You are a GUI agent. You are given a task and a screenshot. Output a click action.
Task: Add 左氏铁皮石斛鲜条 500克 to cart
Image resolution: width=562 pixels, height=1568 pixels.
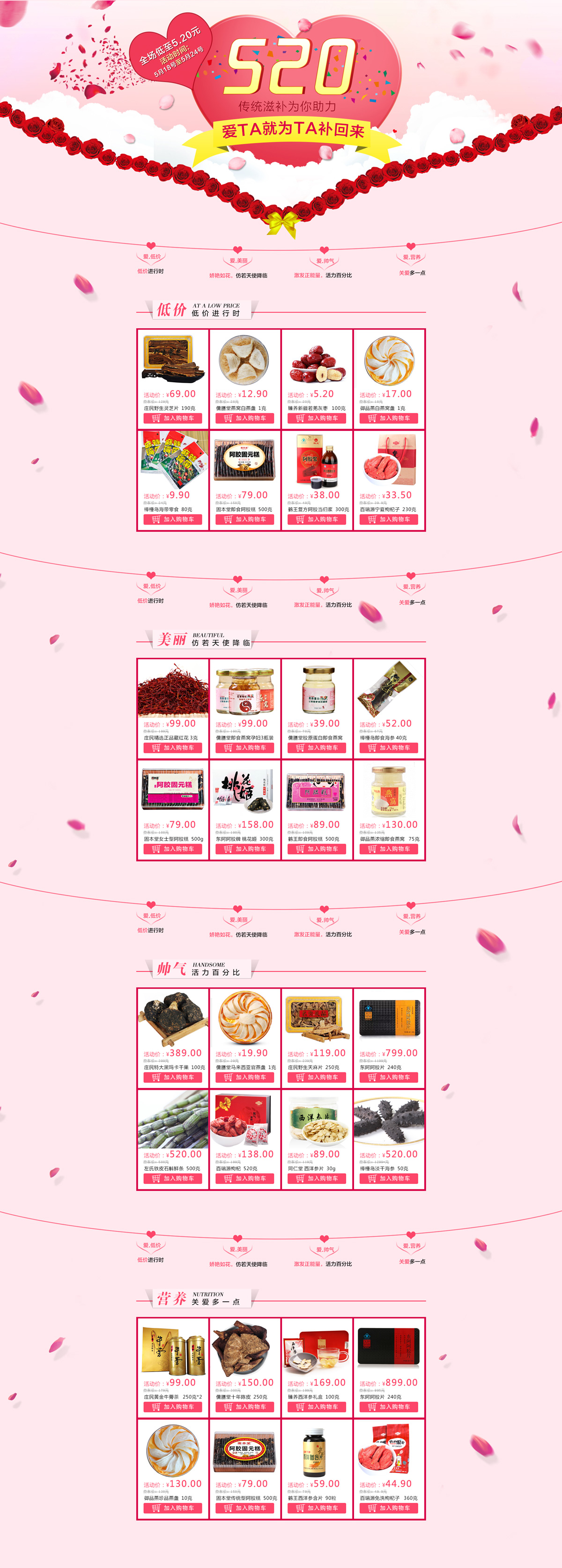pyautogui.click(x=172, y=1178)
